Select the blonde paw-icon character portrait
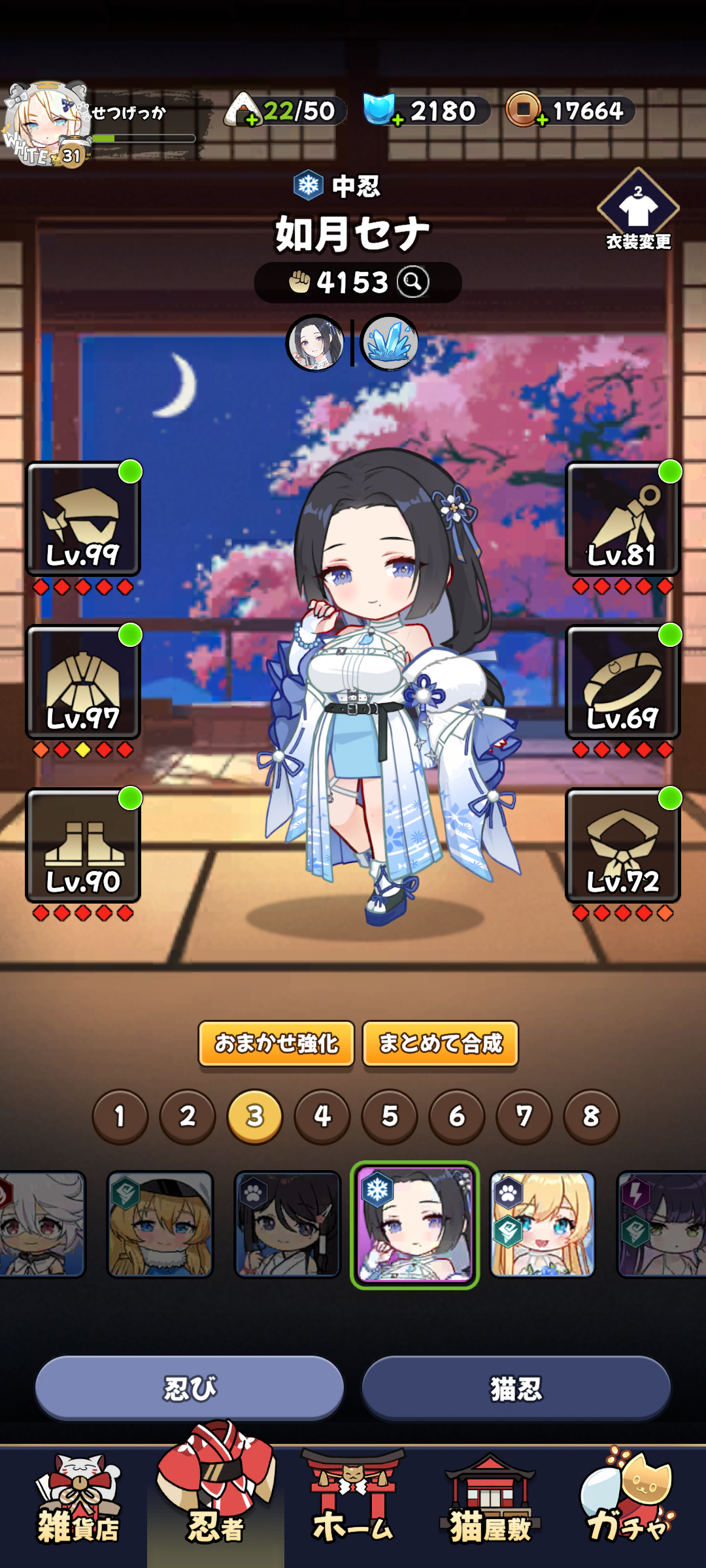This screenshot has height=1568, width=706. coord(543,1224)
